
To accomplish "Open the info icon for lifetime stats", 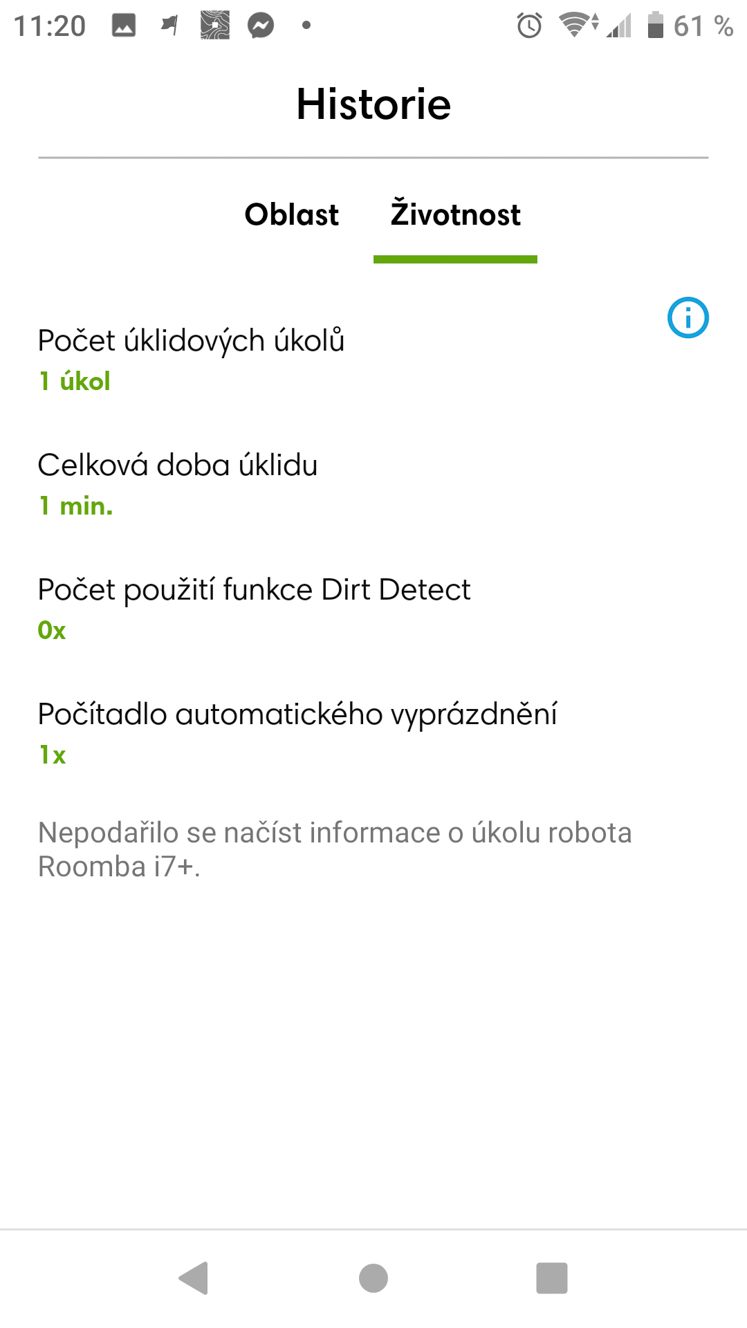I will (687, 319).
